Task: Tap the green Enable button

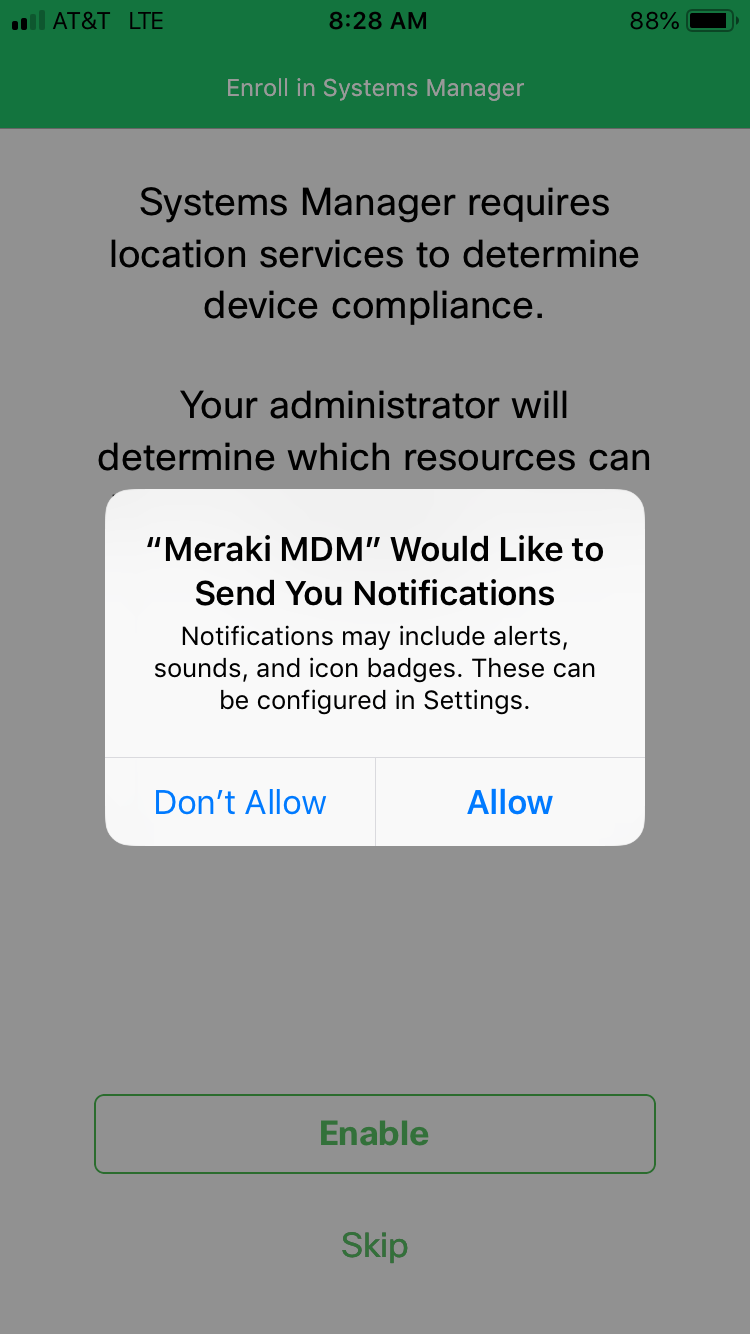Action: (375, 1133)
